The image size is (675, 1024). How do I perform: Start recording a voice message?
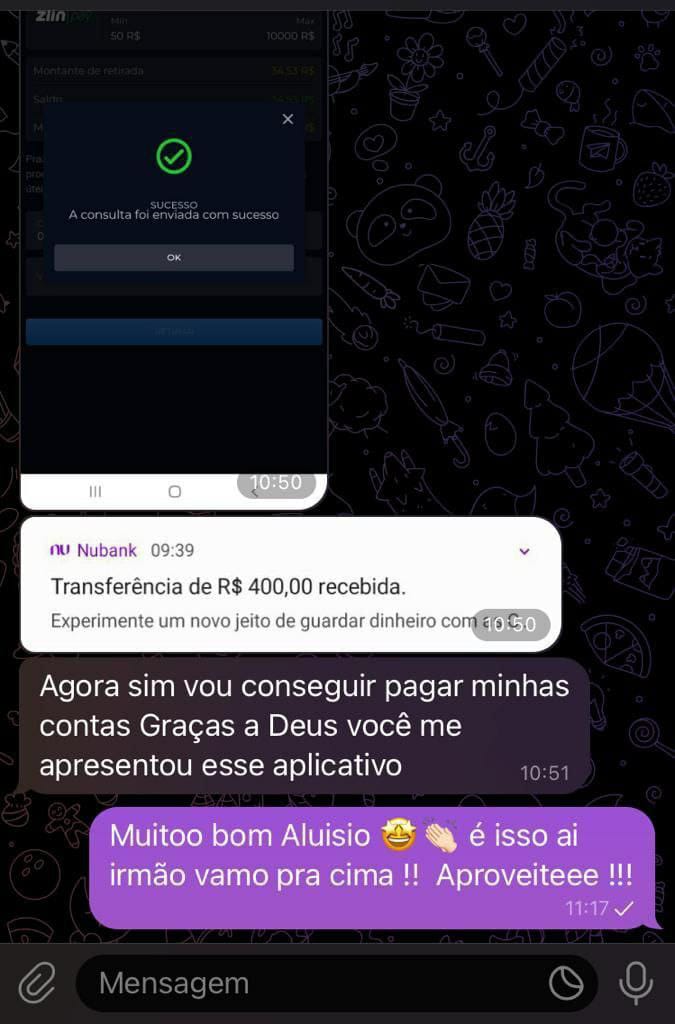635,984
